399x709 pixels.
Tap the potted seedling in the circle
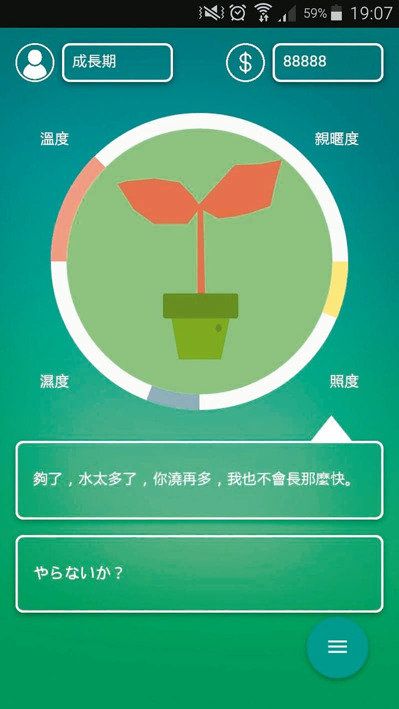pos(200,260)
